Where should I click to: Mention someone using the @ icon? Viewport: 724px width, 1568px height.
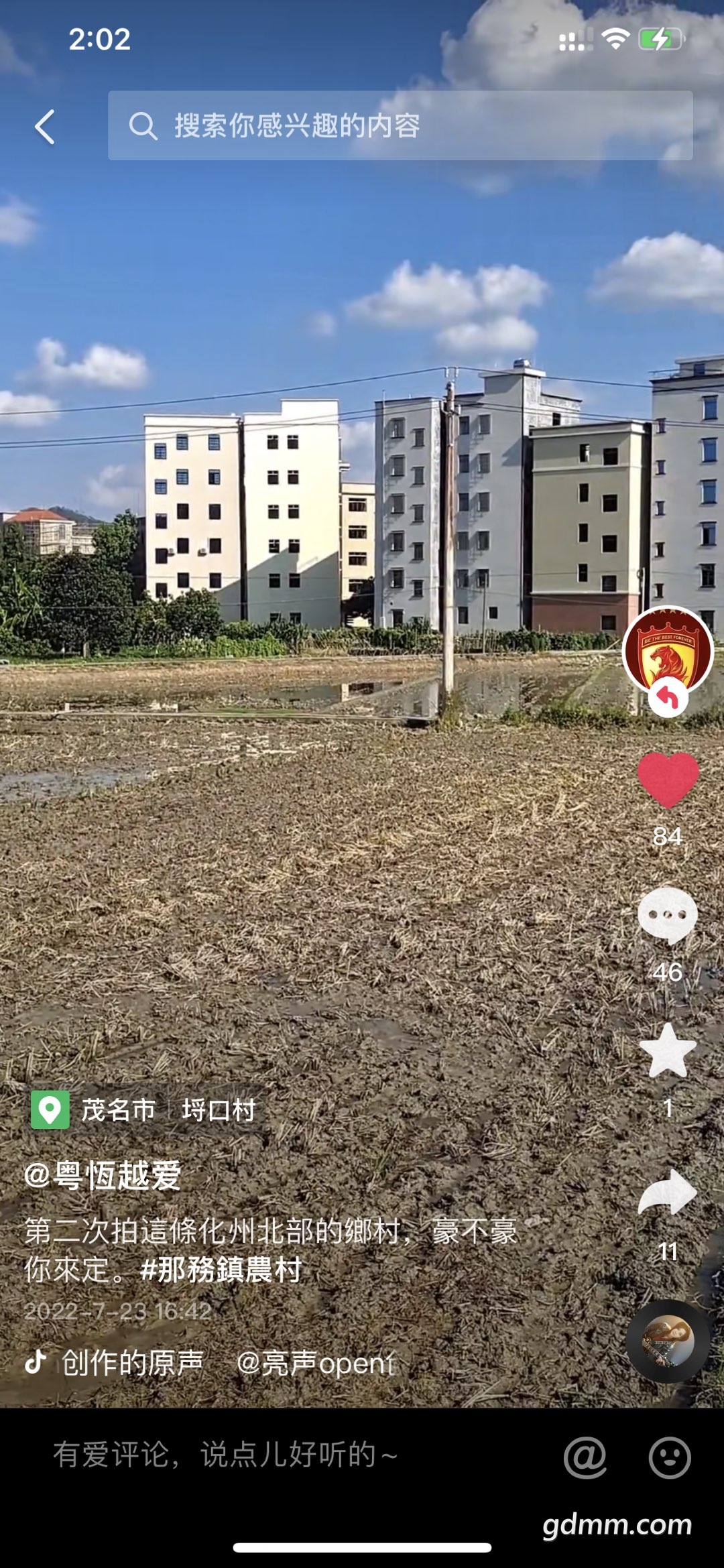585,1457
